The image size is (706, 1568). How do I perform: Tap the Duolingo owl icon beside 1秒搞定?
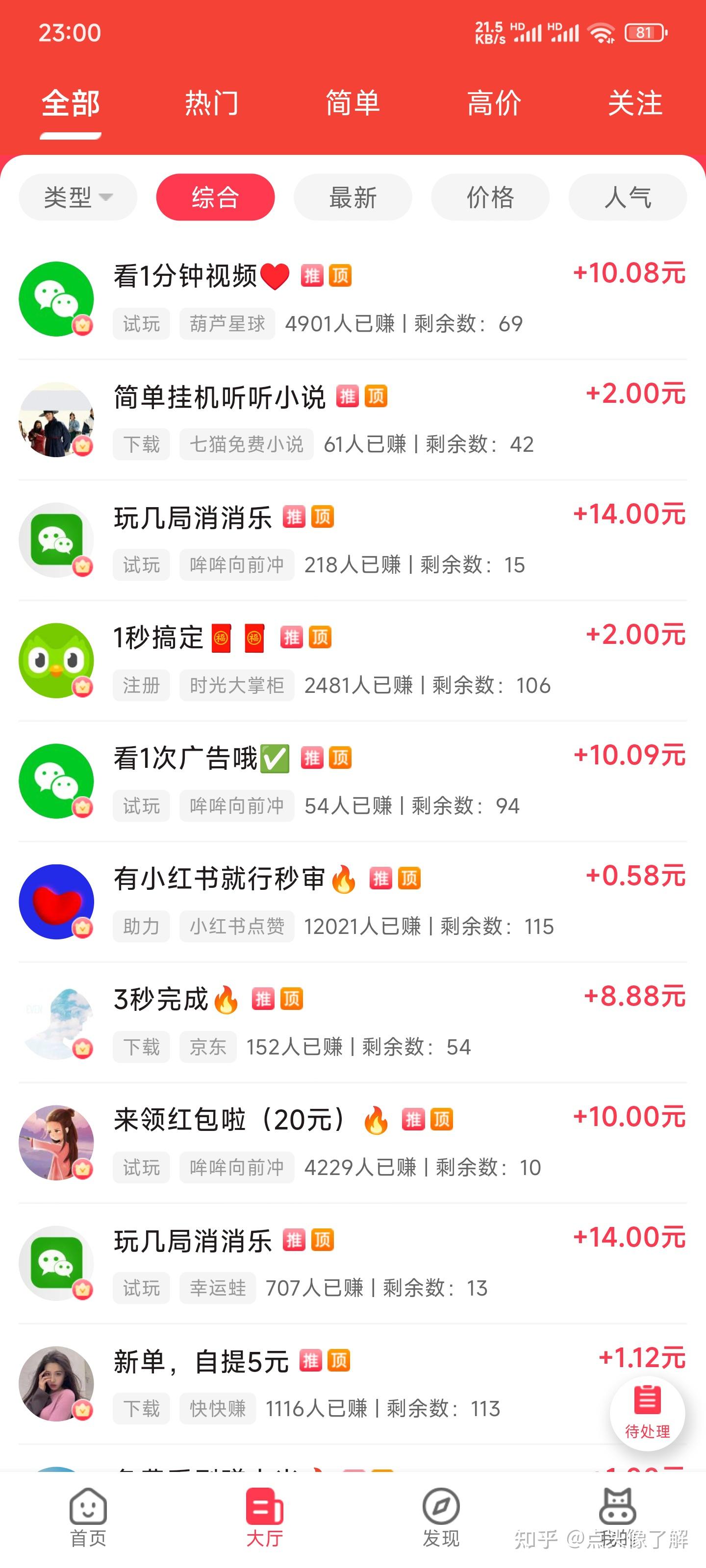(57, 661)
